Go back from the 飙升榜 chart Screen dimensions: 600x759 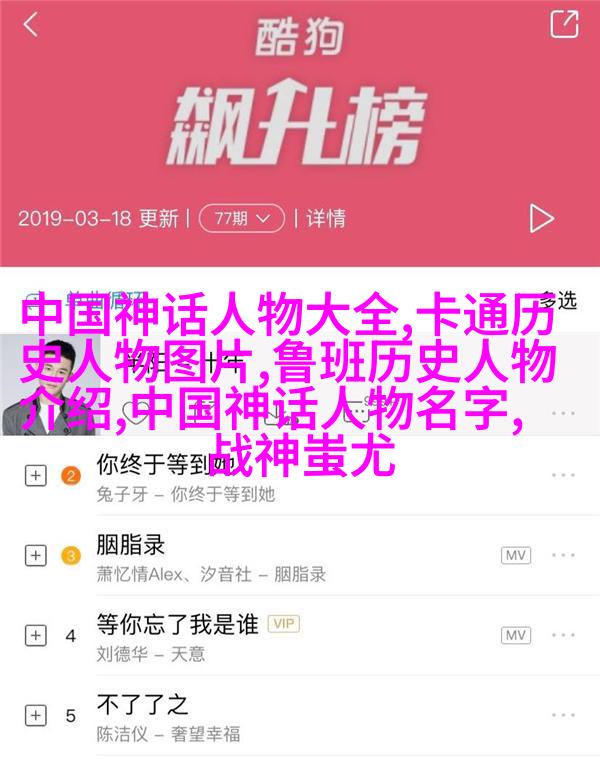pyautogui.click(x=30, y=25)
